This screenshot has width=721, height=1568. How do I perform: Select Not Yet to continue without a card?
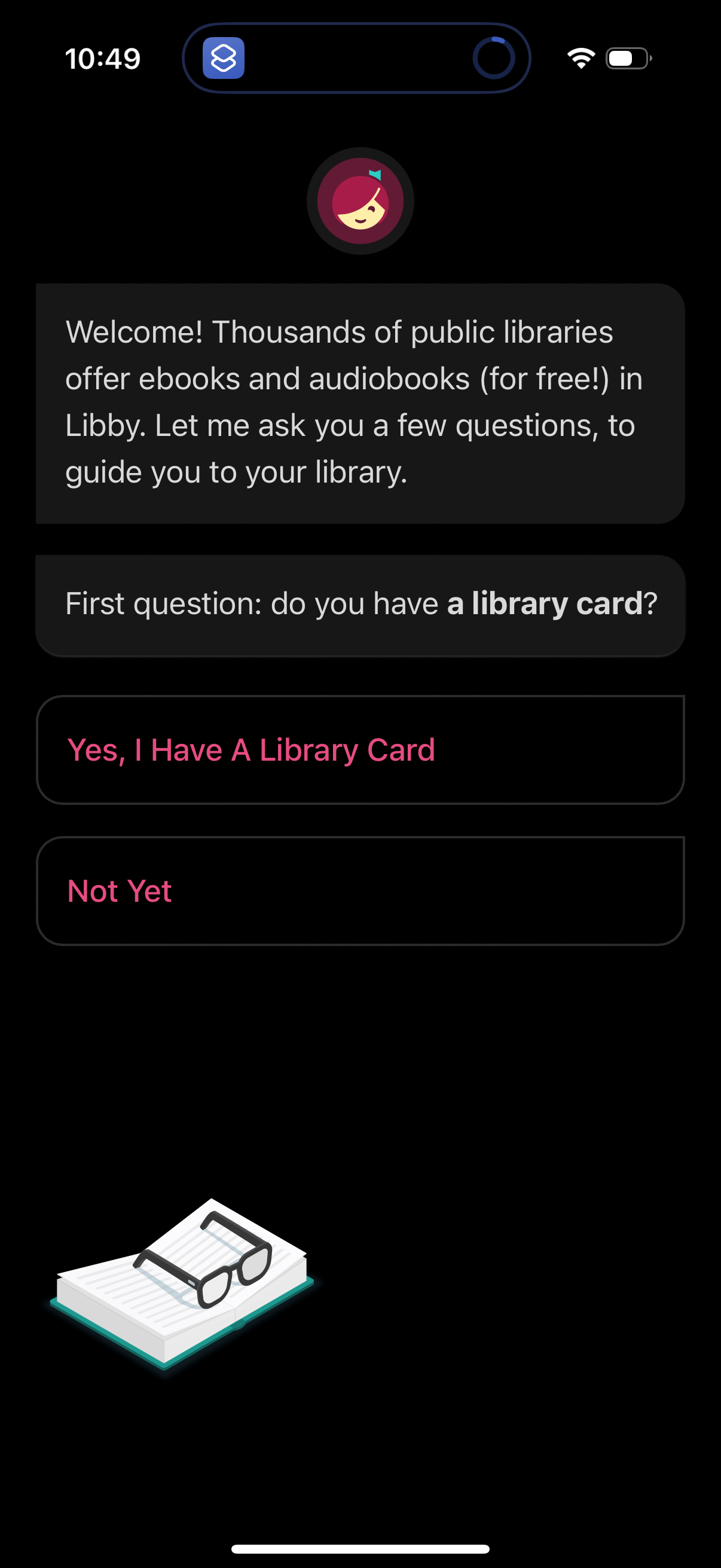(x=361, y=890)
